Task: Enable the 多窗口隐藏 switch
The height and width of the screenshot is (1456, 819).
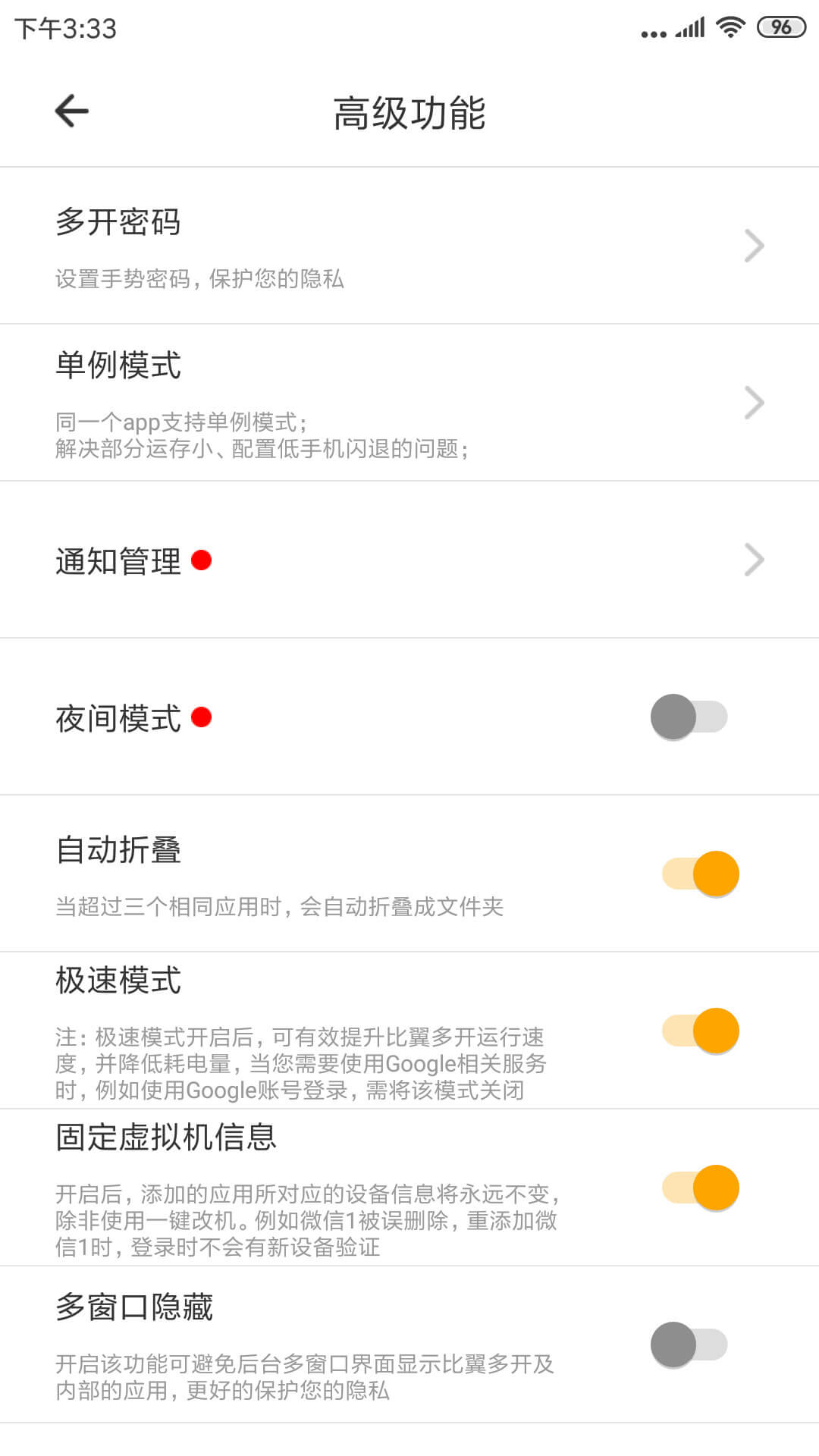Action: point(689,1345)
